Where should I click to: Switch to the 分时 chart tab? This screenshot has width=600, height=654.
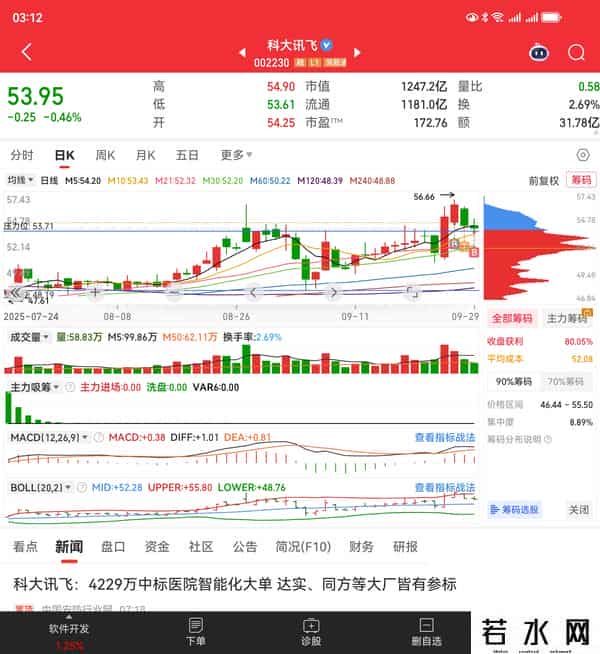click(21, 155)
